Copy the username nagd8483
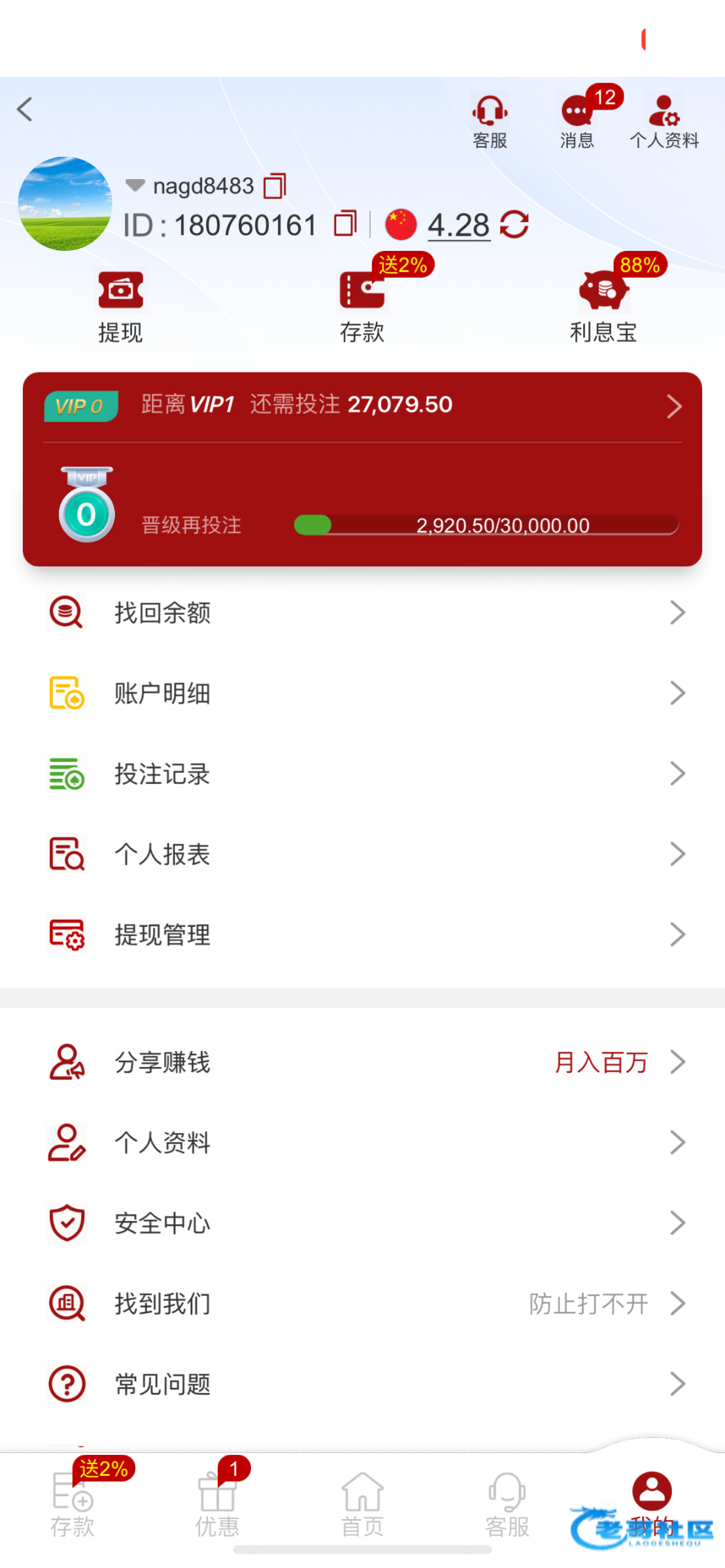The width and height of the screenshot is (725, 1568). point(275,186)
